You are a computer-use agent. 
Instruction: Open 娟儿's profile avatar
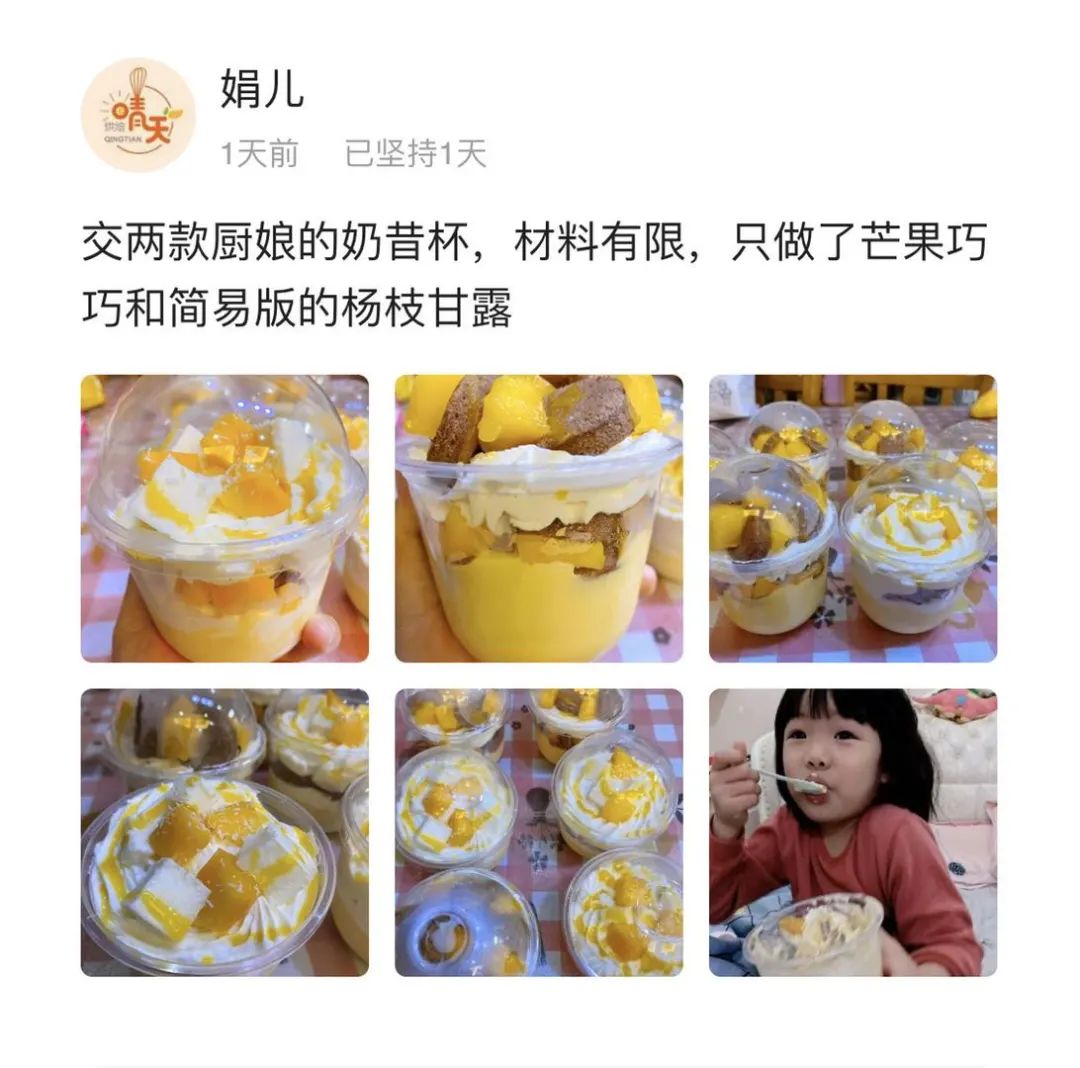138,115
